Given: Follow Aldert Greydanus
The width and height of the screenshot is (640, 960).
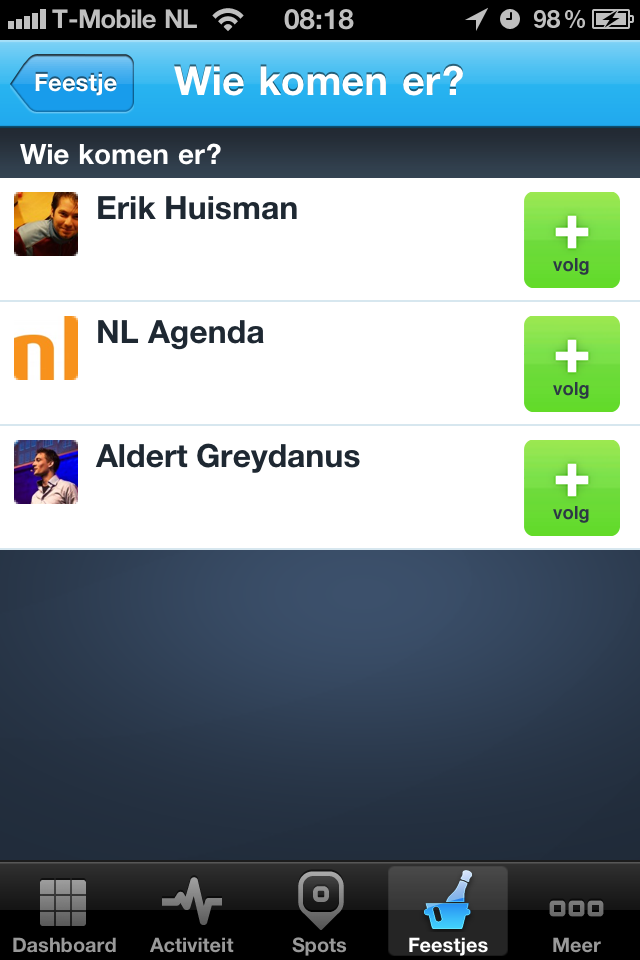Looking at the screenshot, I should tap(571, 488).
